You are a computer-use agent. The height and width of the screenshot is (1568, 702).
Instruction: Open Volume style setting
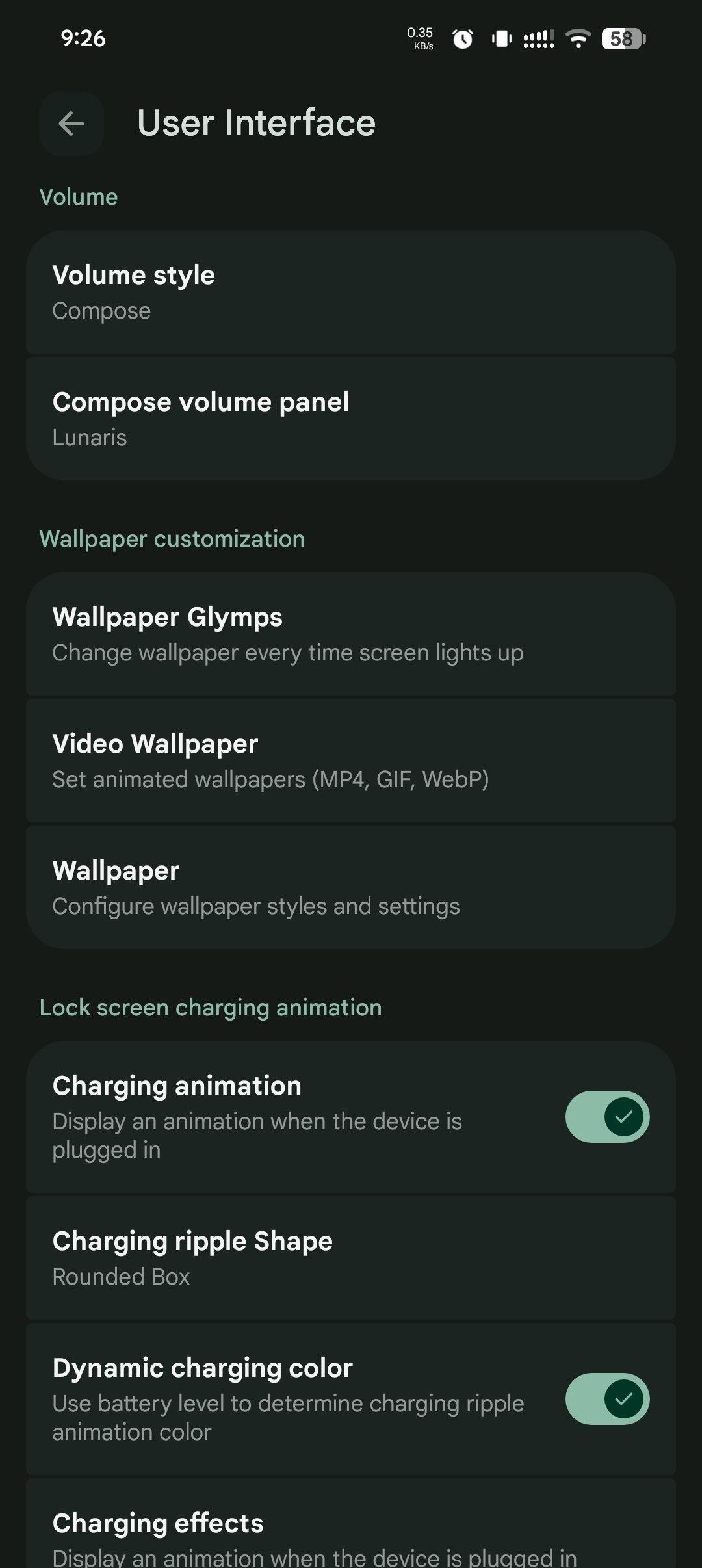click(x=351, y=293)
